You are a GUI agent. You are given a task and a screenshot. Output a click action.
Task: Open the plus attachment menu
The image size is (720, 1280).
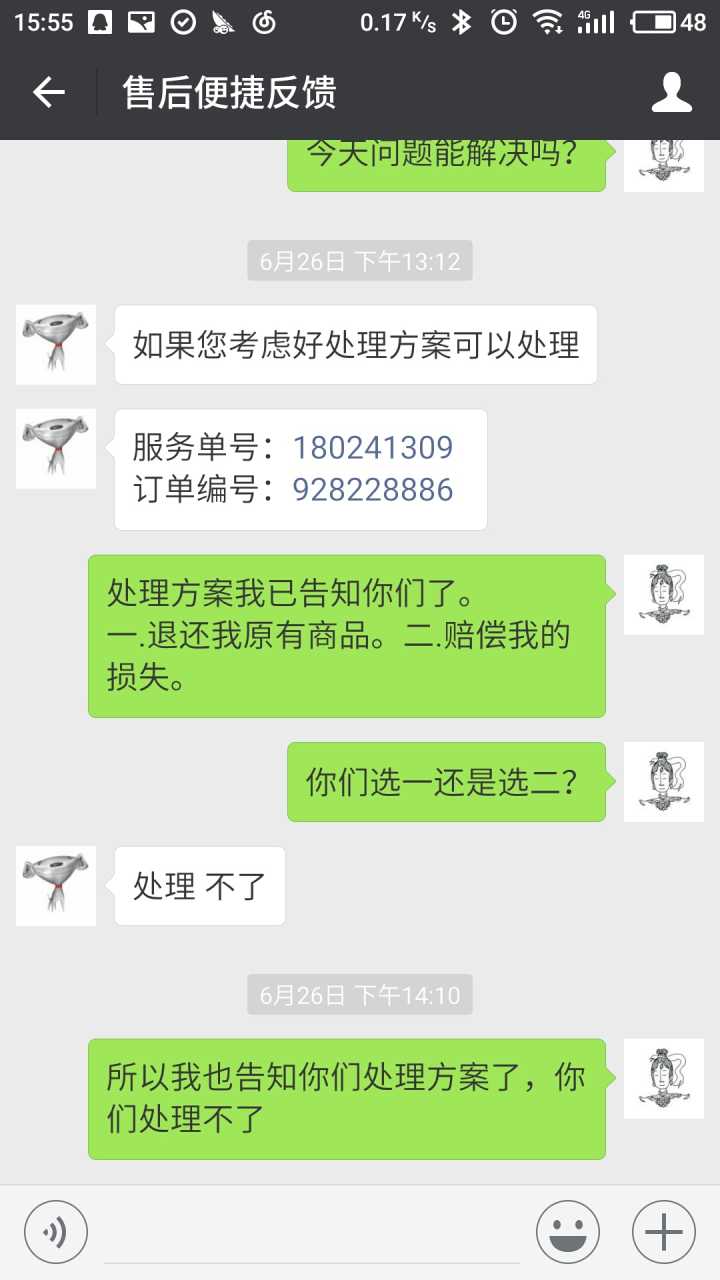[664, 1232]
